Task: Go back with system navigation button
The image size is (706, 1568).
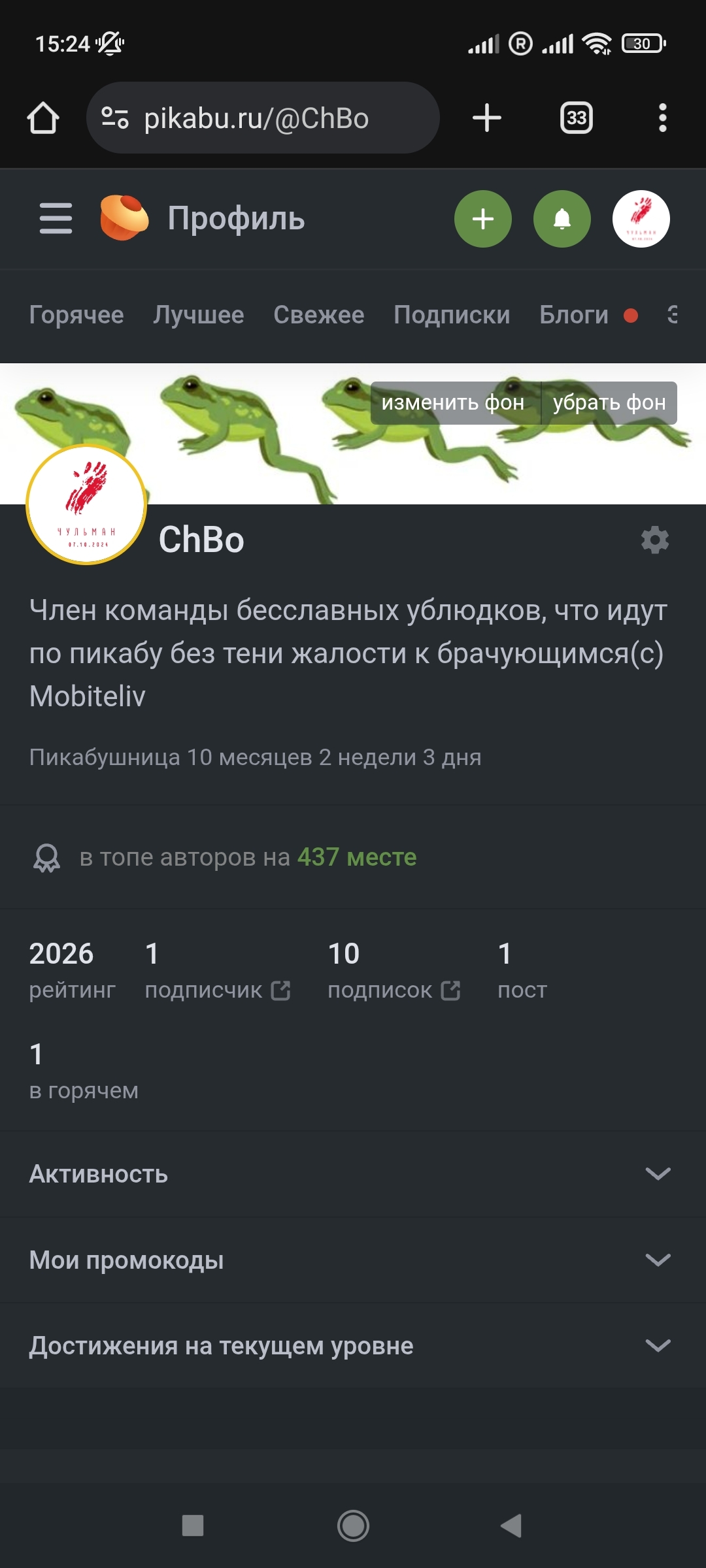Action: [x=511, y=1526]
